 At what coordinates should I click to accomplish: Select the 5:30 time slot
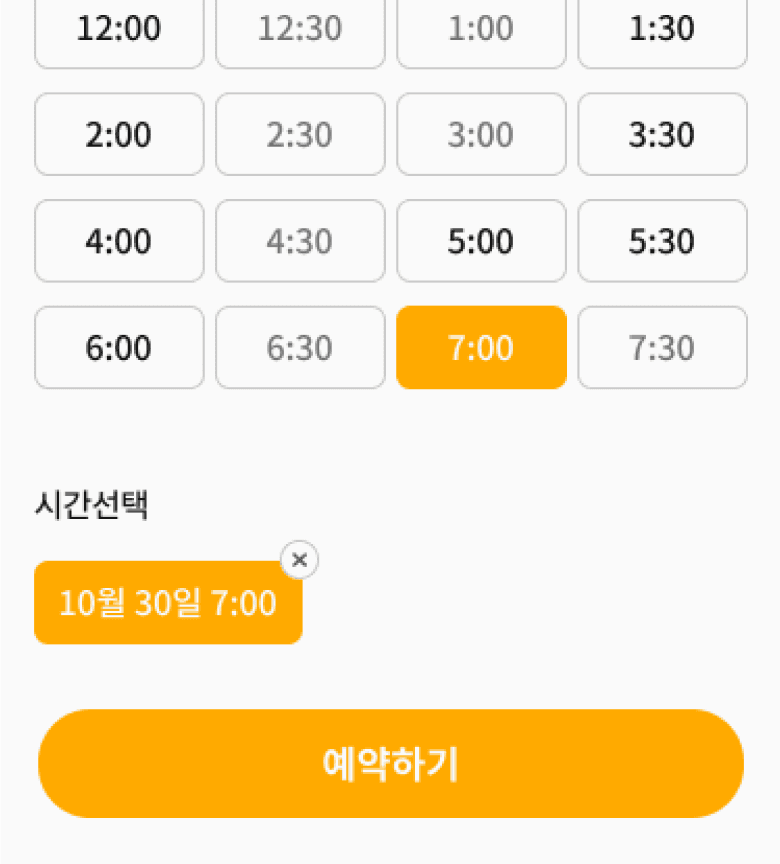coord(662,241)
